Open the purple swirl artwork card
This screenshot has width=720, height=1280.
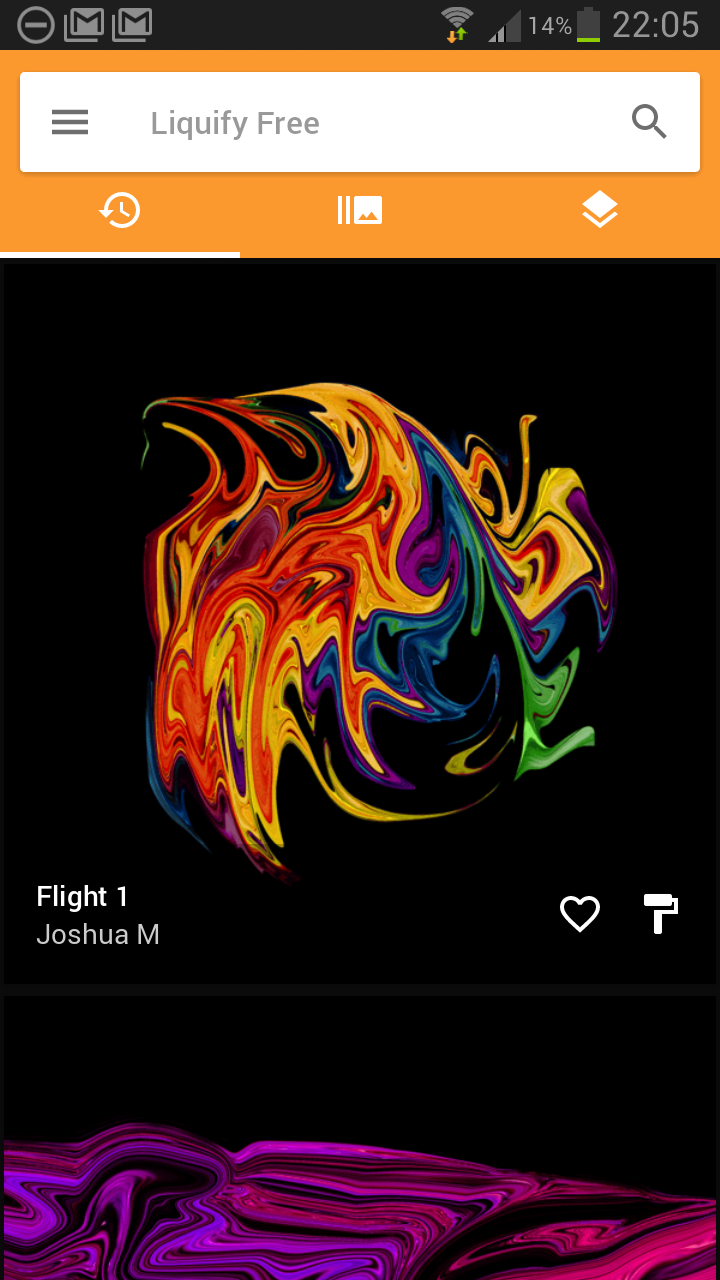[360, 1138]
